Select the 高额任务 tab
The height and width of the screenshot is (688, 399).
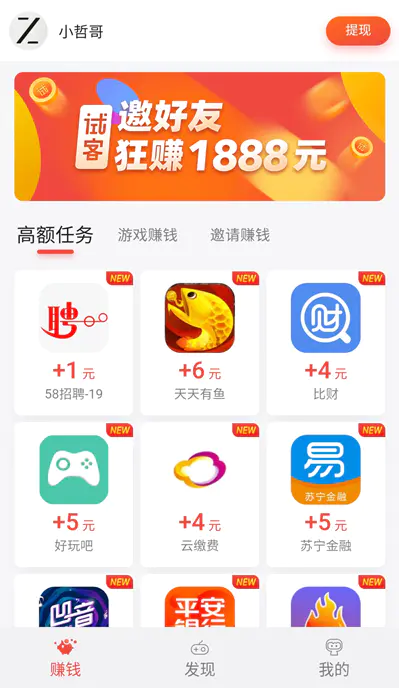click(55, 235)
